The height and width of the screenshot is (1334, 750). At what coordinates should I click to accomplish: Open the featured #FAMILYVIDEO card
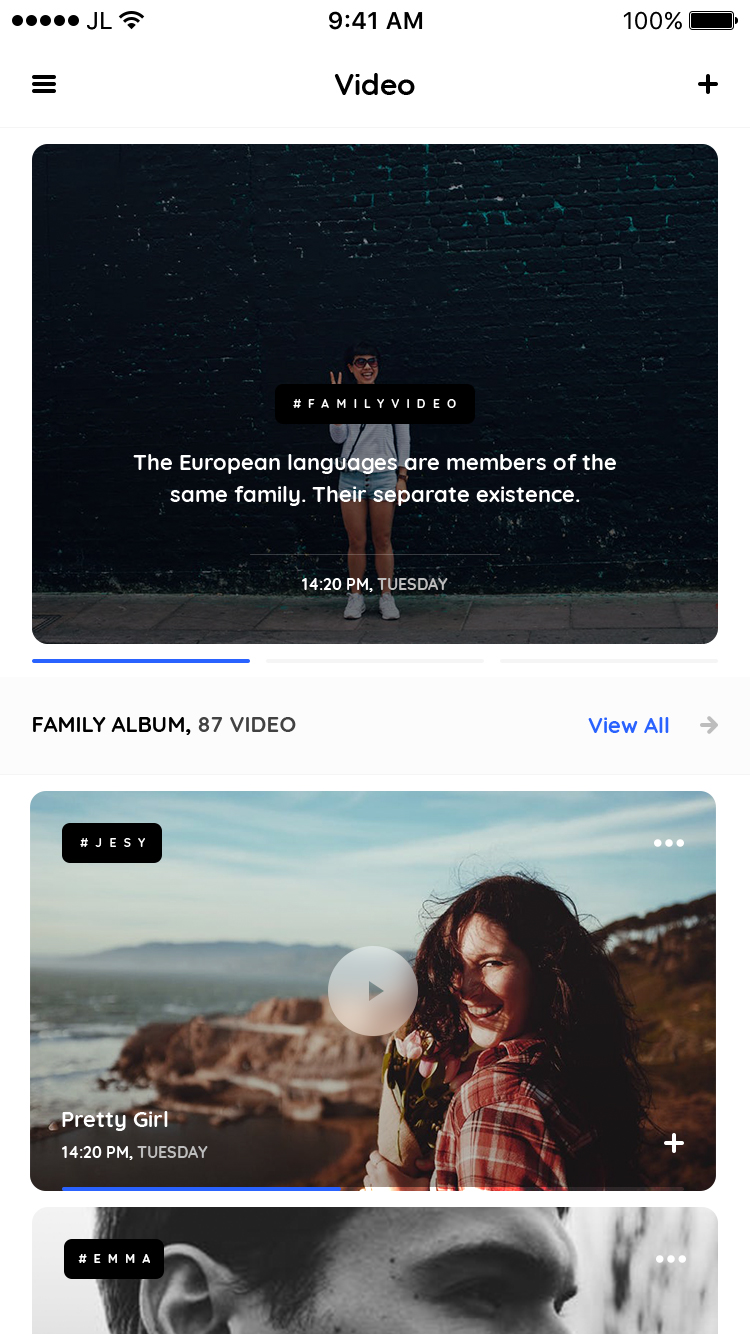click(x=375, y=260)
